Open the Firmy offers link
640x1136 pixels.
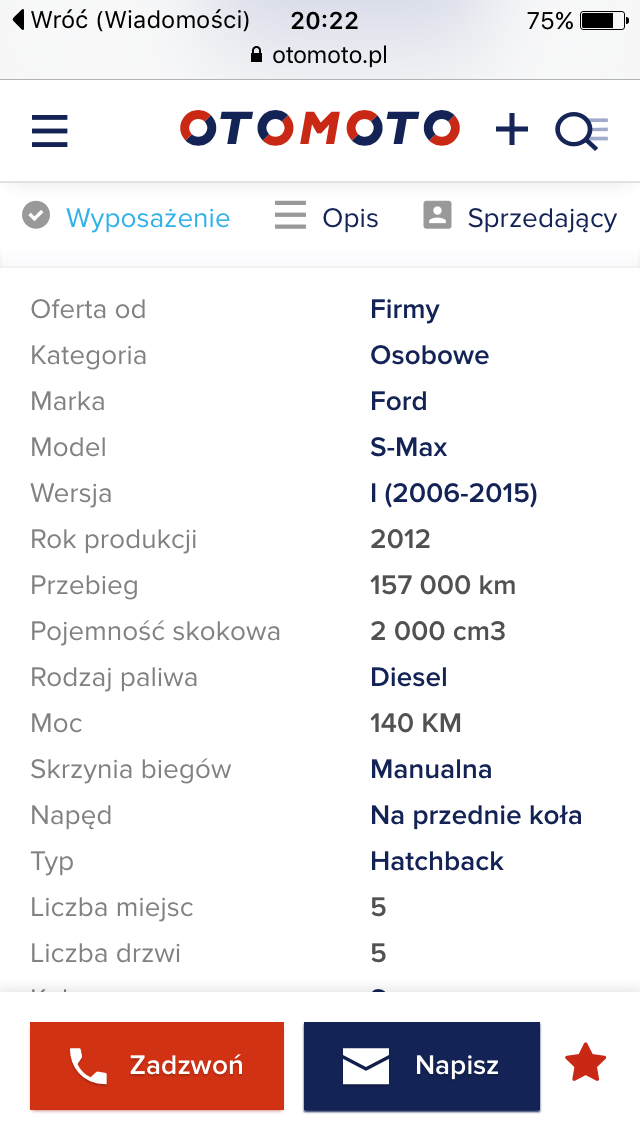point(404,309)
